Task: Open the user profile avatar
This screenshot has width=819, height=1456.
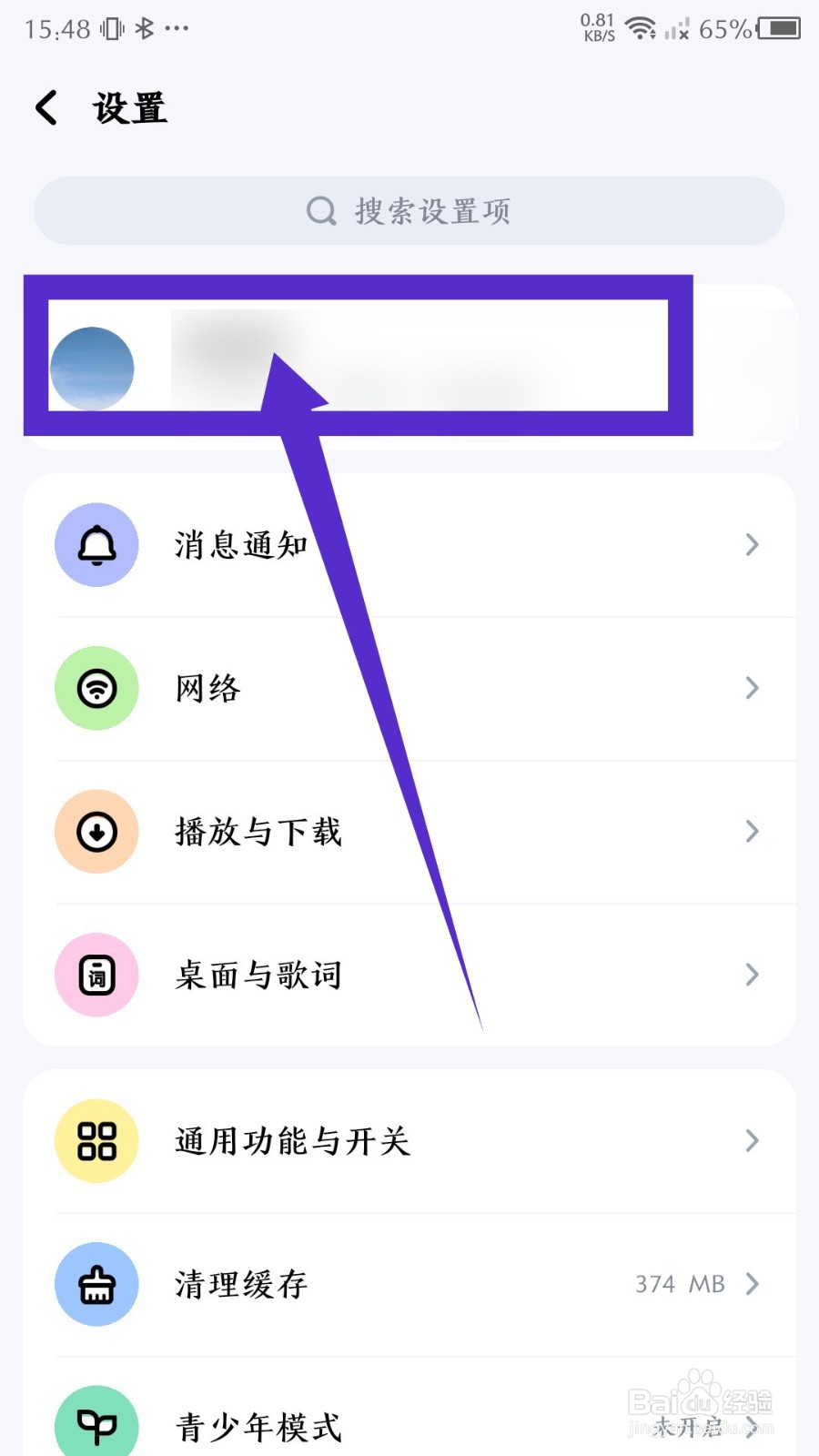Action: (94, 368)
